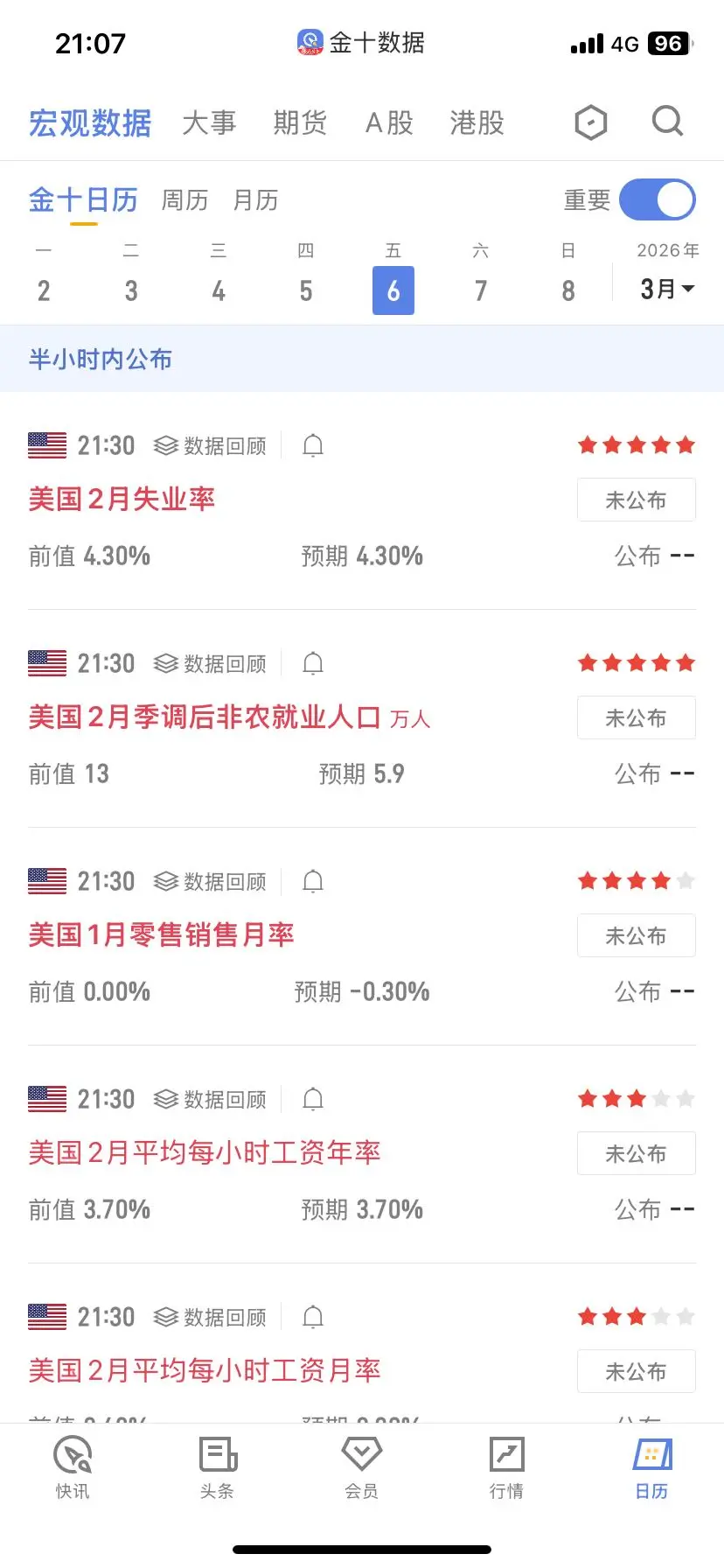Set a reminder bell for 美国2月失业率
This screenshot has height=1568, width=724.
point(313,446)
